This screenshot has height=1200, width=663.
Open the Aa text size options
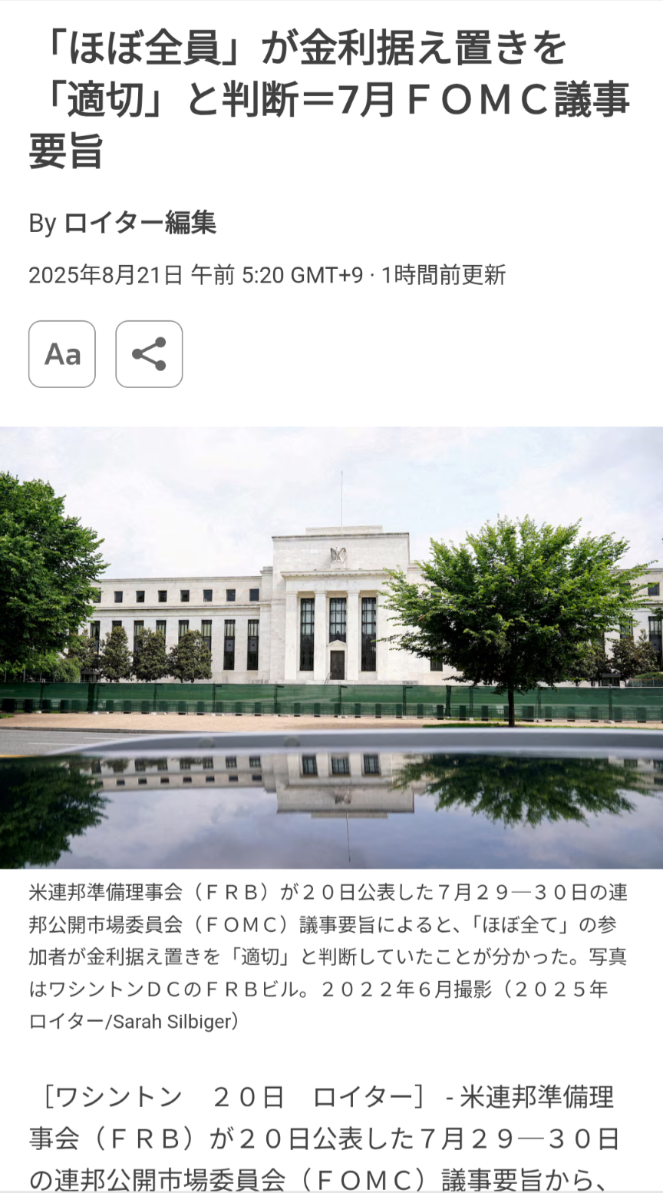(62, 354)
